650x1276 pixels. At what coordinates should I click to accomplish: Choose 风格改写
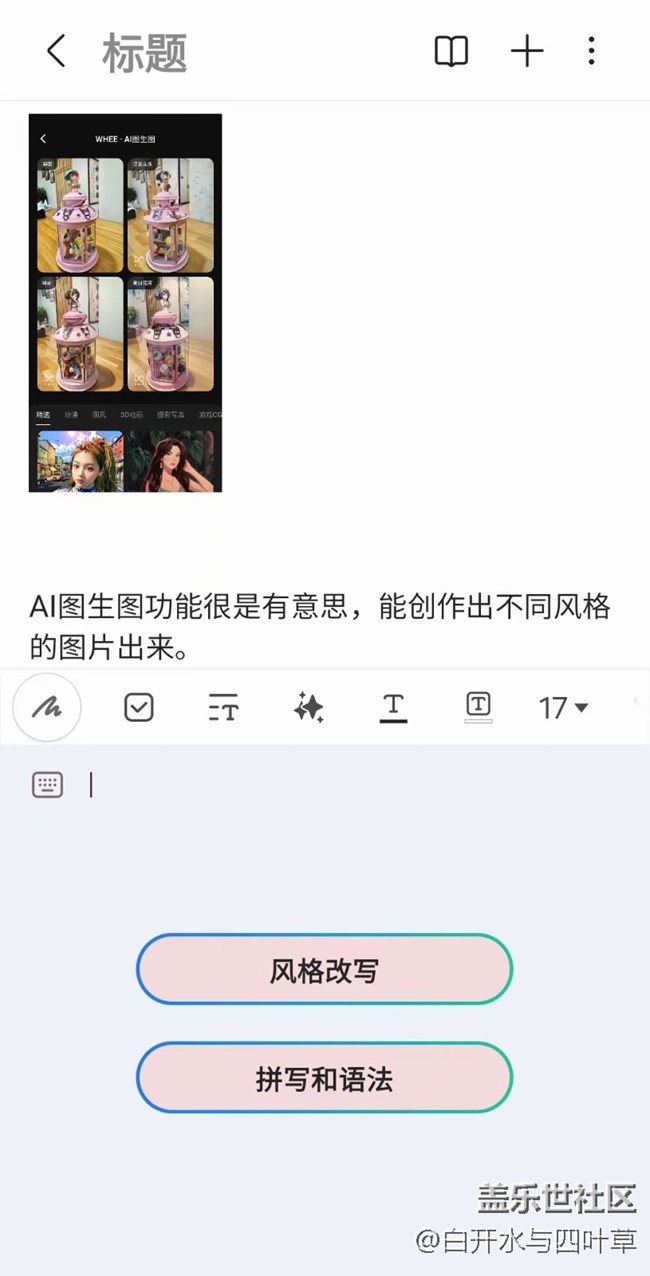coord(324,970)
